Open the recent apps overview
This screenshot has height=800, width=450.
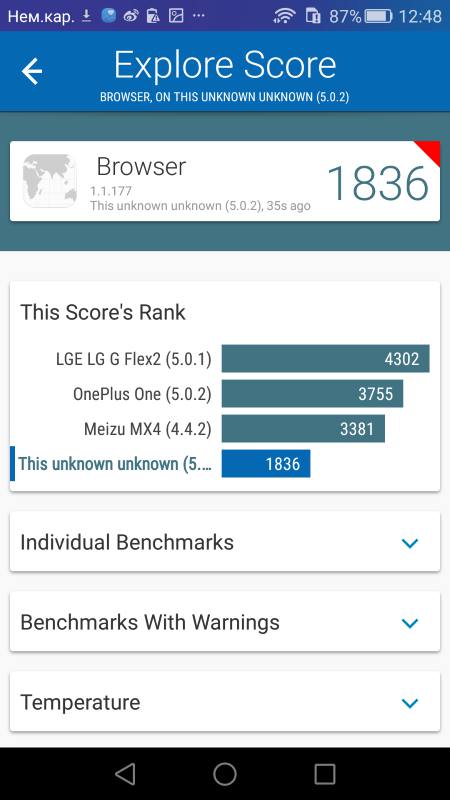click(324, 774)
